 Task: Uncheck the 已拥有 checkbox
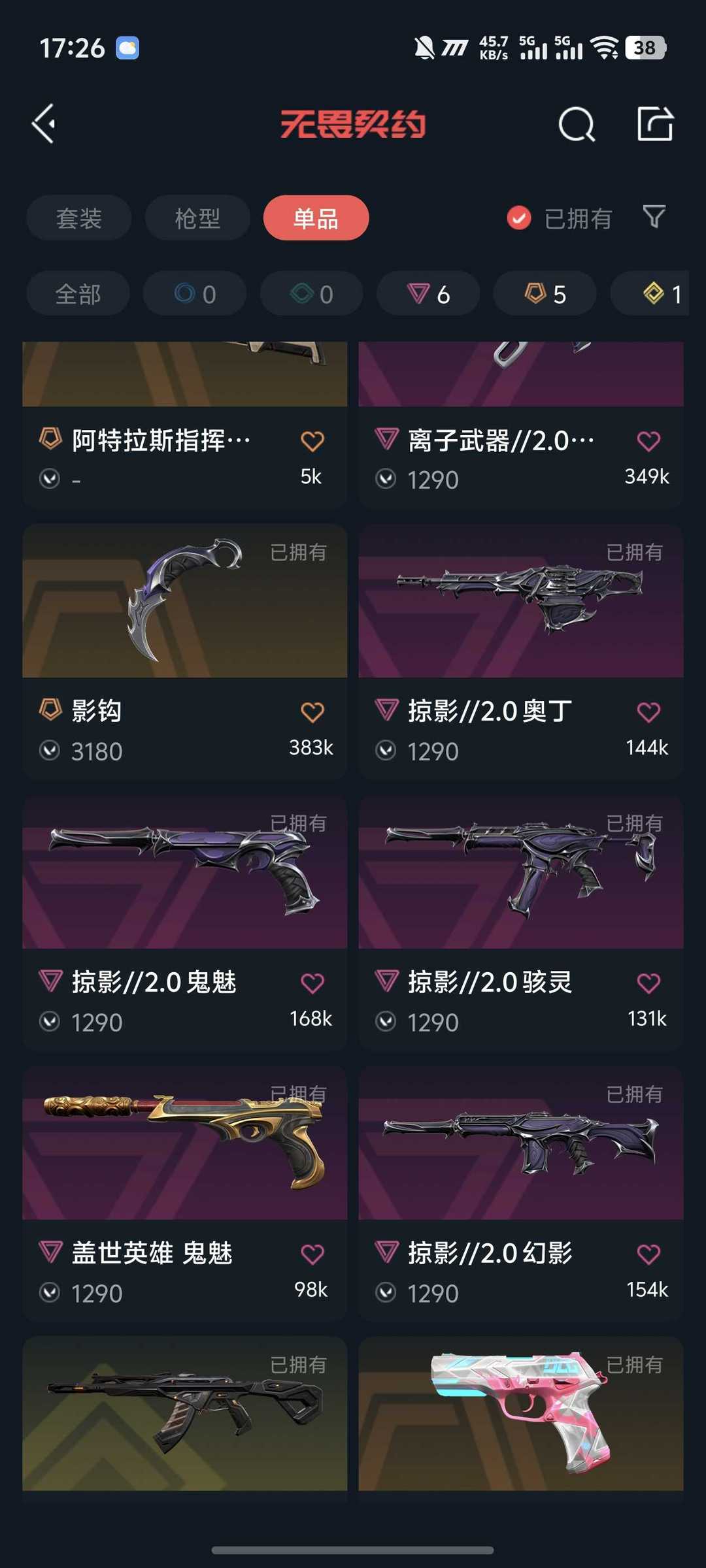pyautogui.click(x=519, y=218)
